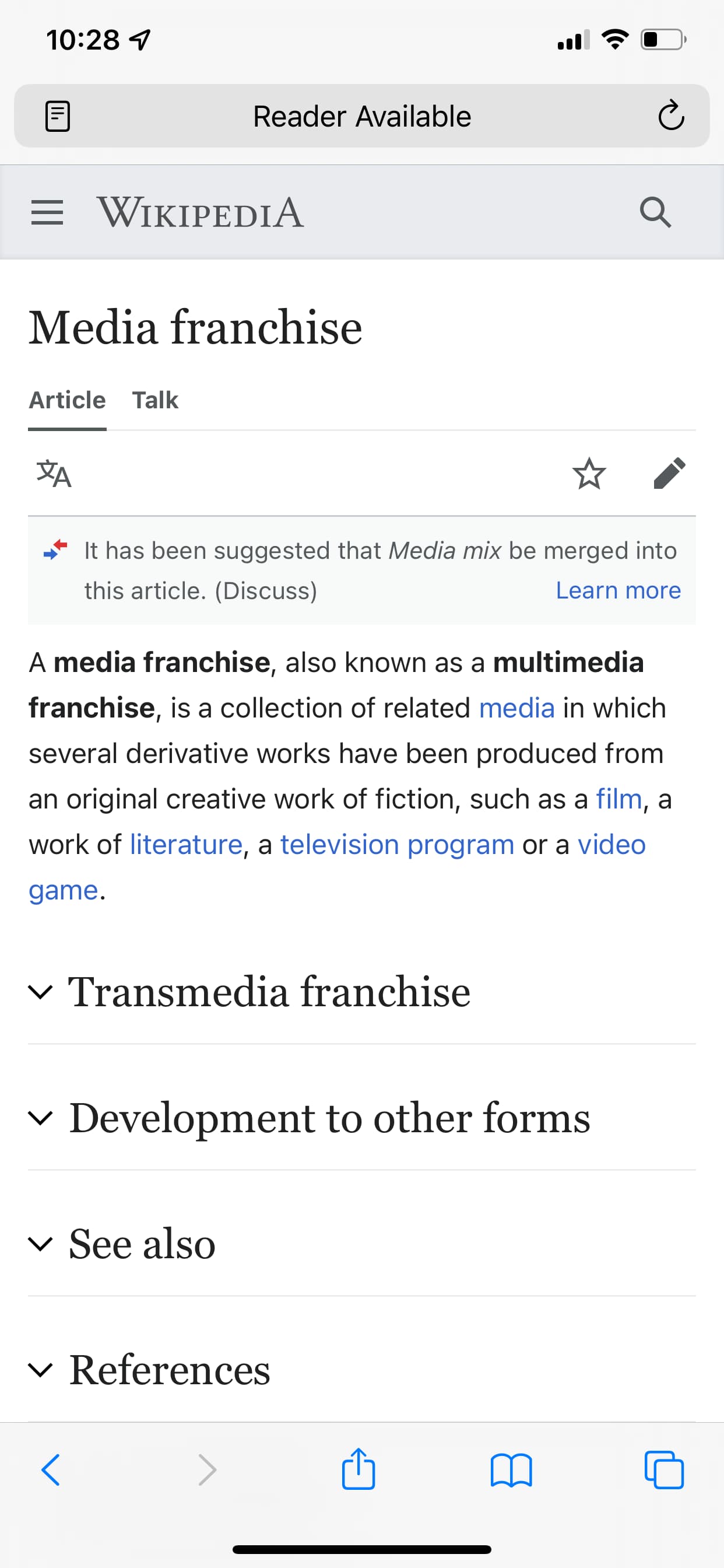Image resolution: width=724 pixels, height=1568 pixels.
Task: Open the article language selector
Action: tap(54, 474)
